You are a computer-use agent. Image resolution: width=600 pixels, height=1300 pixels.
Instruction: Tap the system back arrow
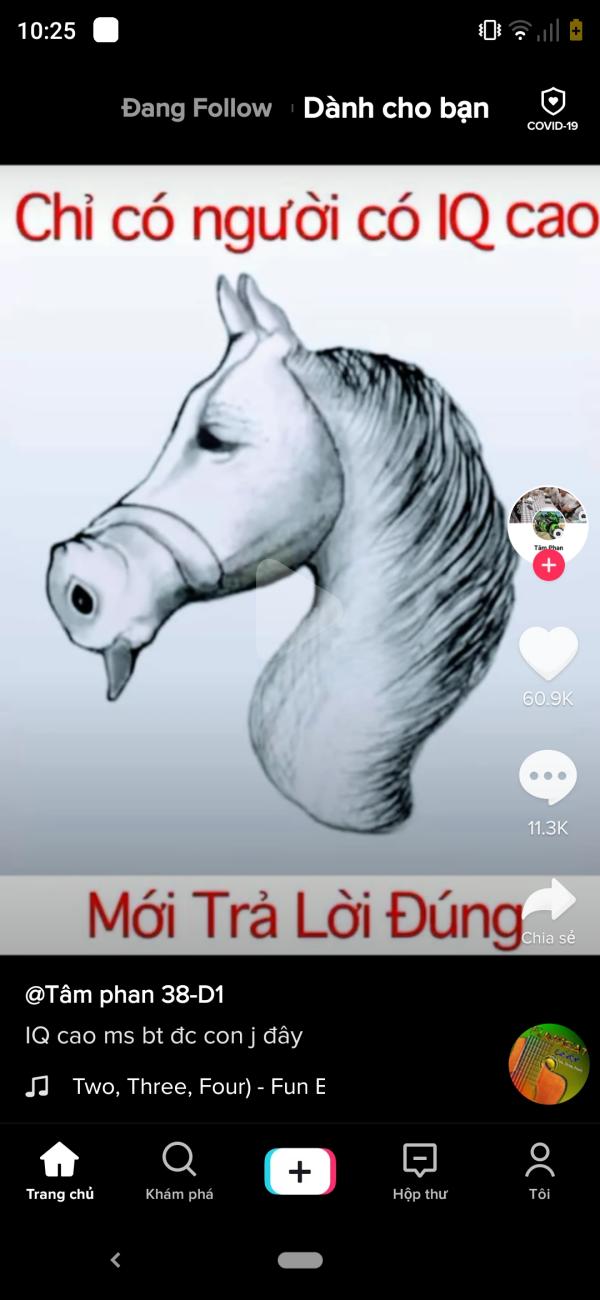116,1260
